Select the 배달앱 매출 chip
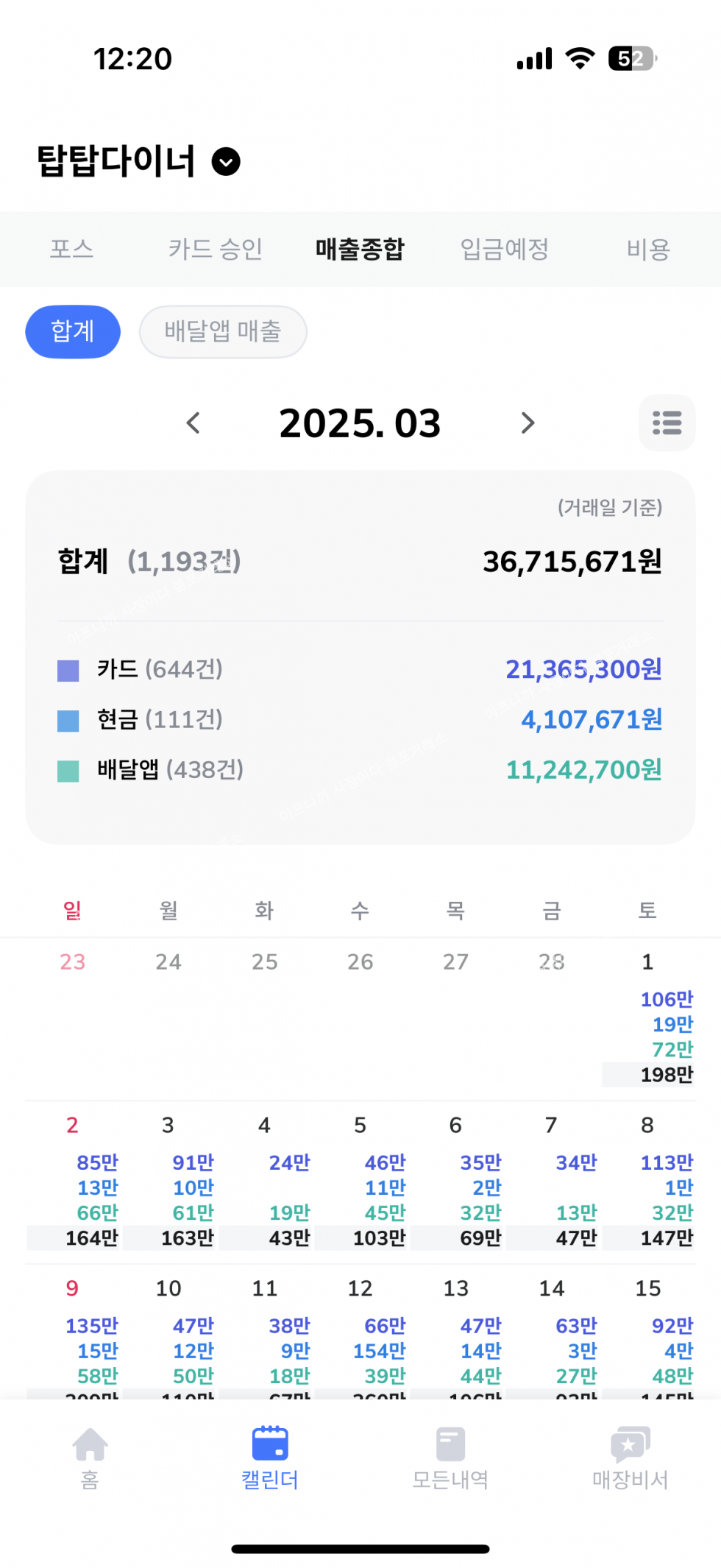Viewport: 721px width, 1568px height. click(x=223, y=331)
